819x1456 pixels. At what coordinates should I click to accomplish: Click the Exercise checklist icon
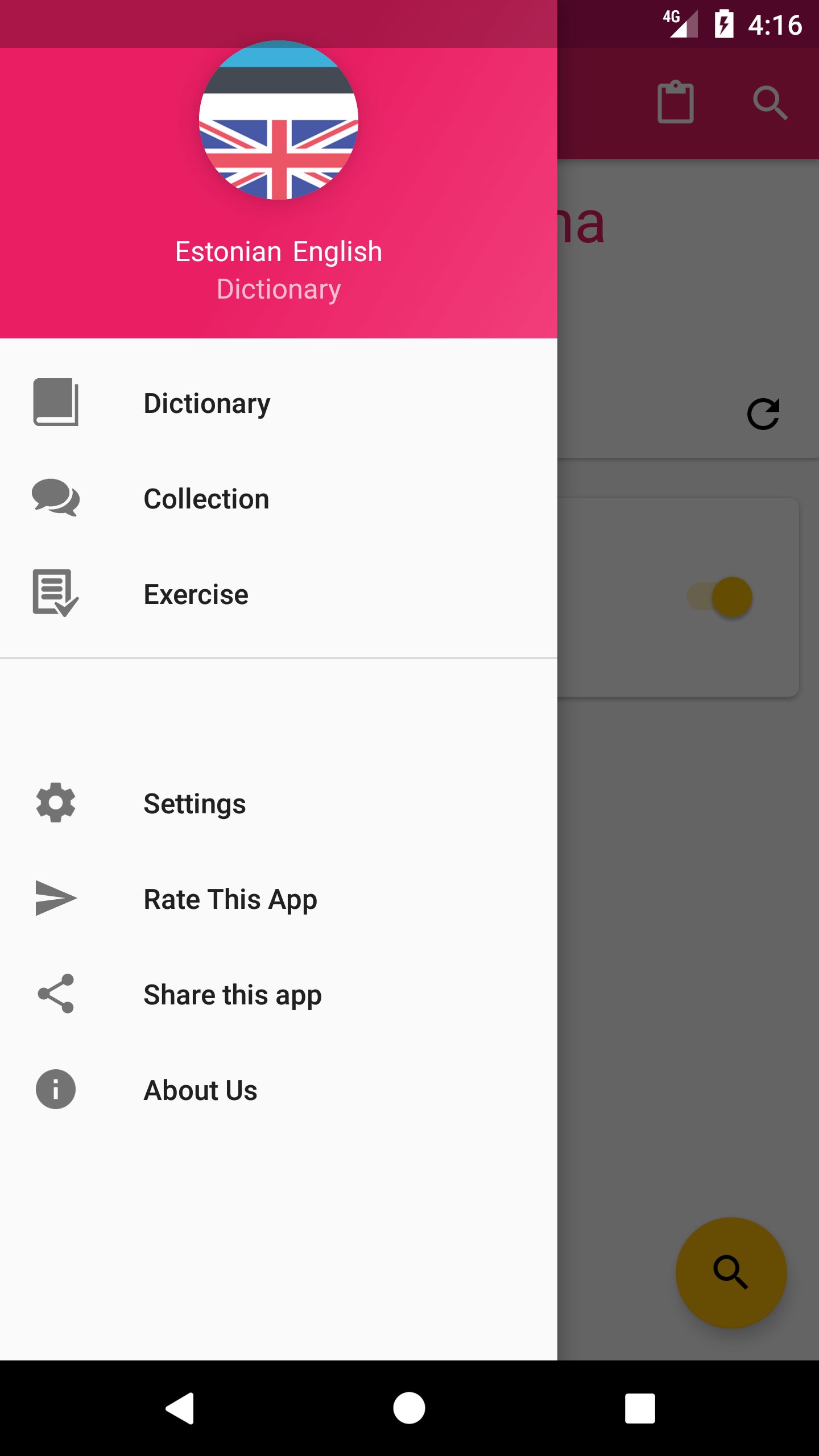[x=55, y=594]
